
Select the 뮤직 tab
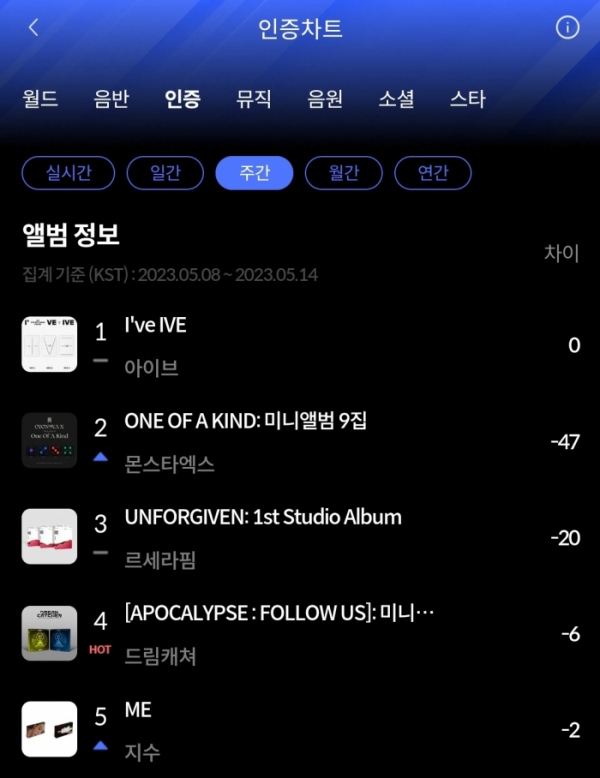coord(253,99)
